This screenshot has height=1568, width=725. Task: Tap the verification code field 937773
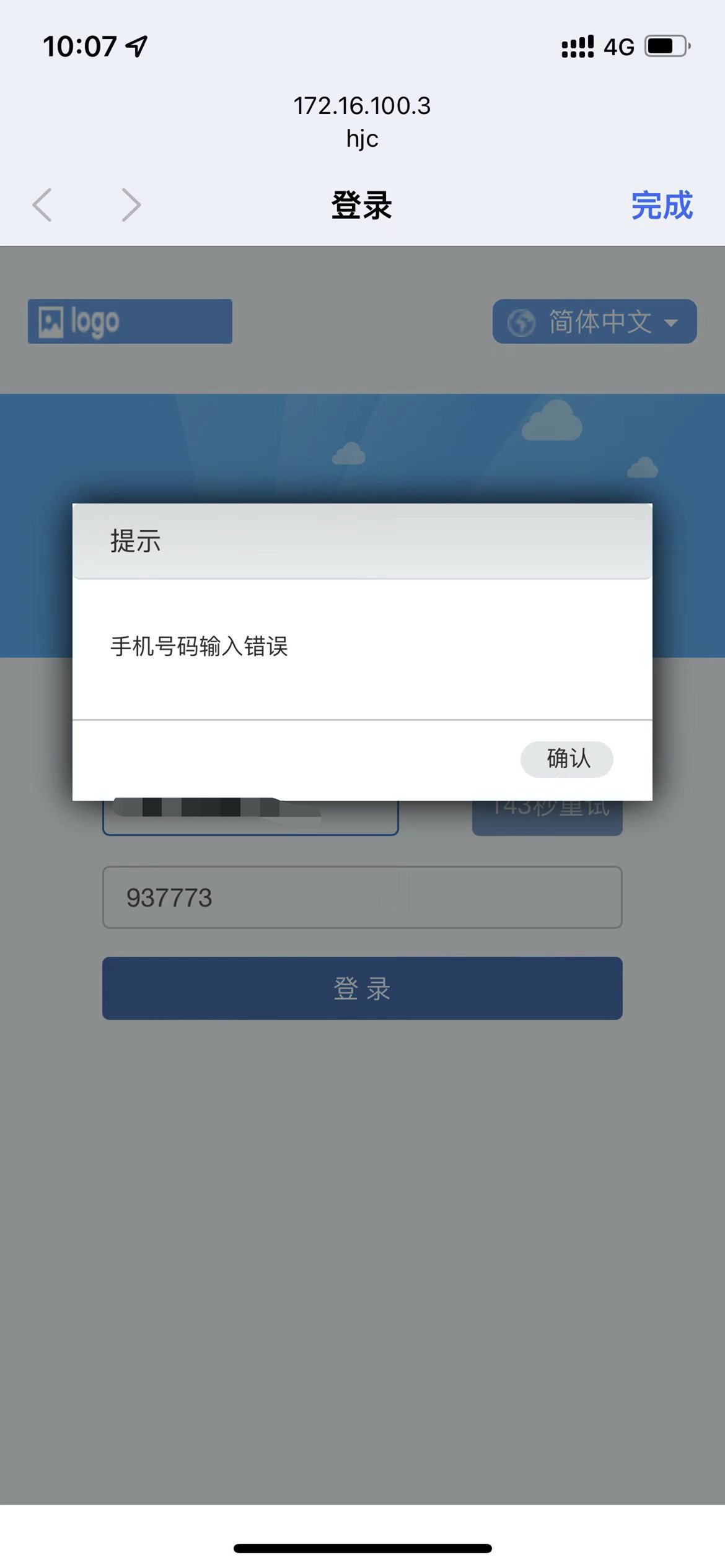(362, 897)
